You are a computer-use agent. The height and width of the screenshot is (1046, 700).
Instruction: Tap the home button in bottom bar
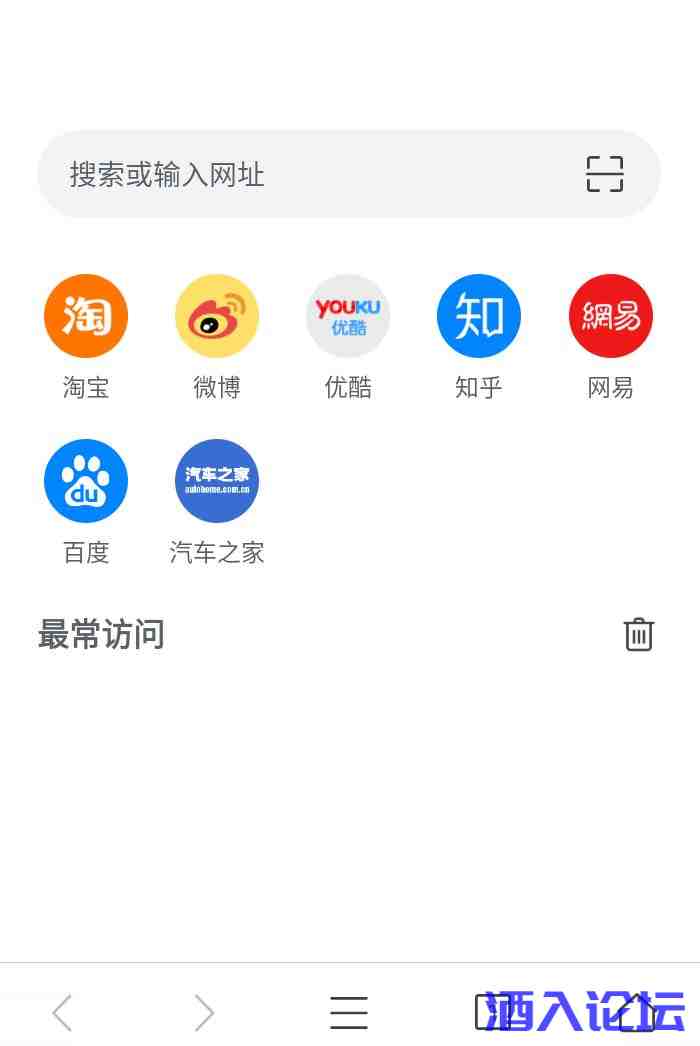[x=636, y=1012]
